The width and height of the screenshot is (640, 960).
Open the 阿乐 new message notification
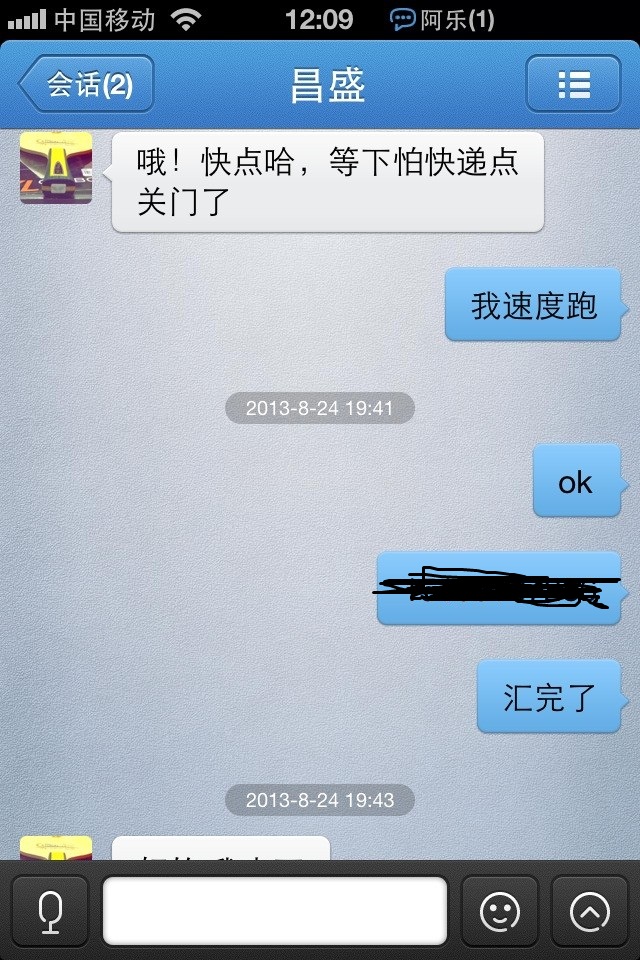coord(442,19)
